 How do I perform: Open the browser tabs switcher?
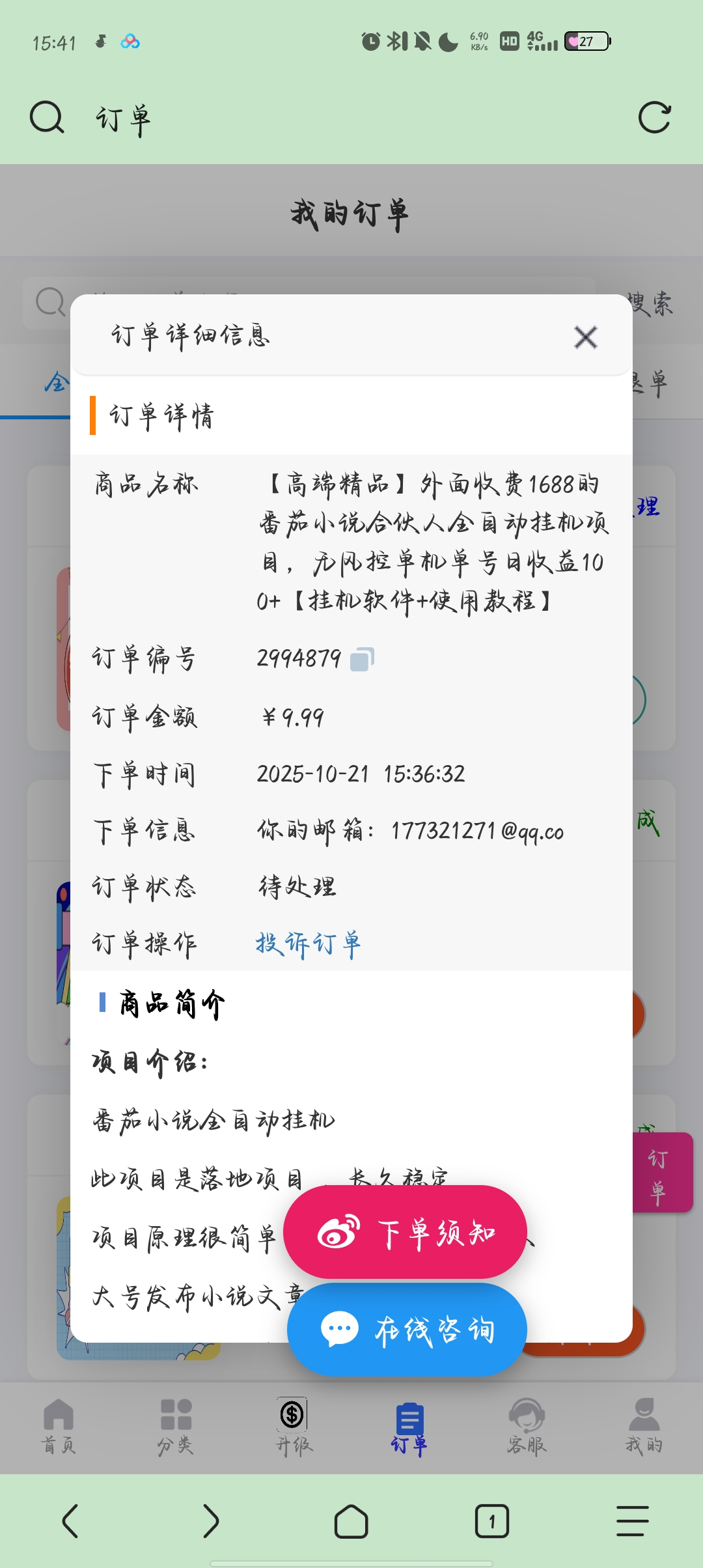(x=492, y=1521)
